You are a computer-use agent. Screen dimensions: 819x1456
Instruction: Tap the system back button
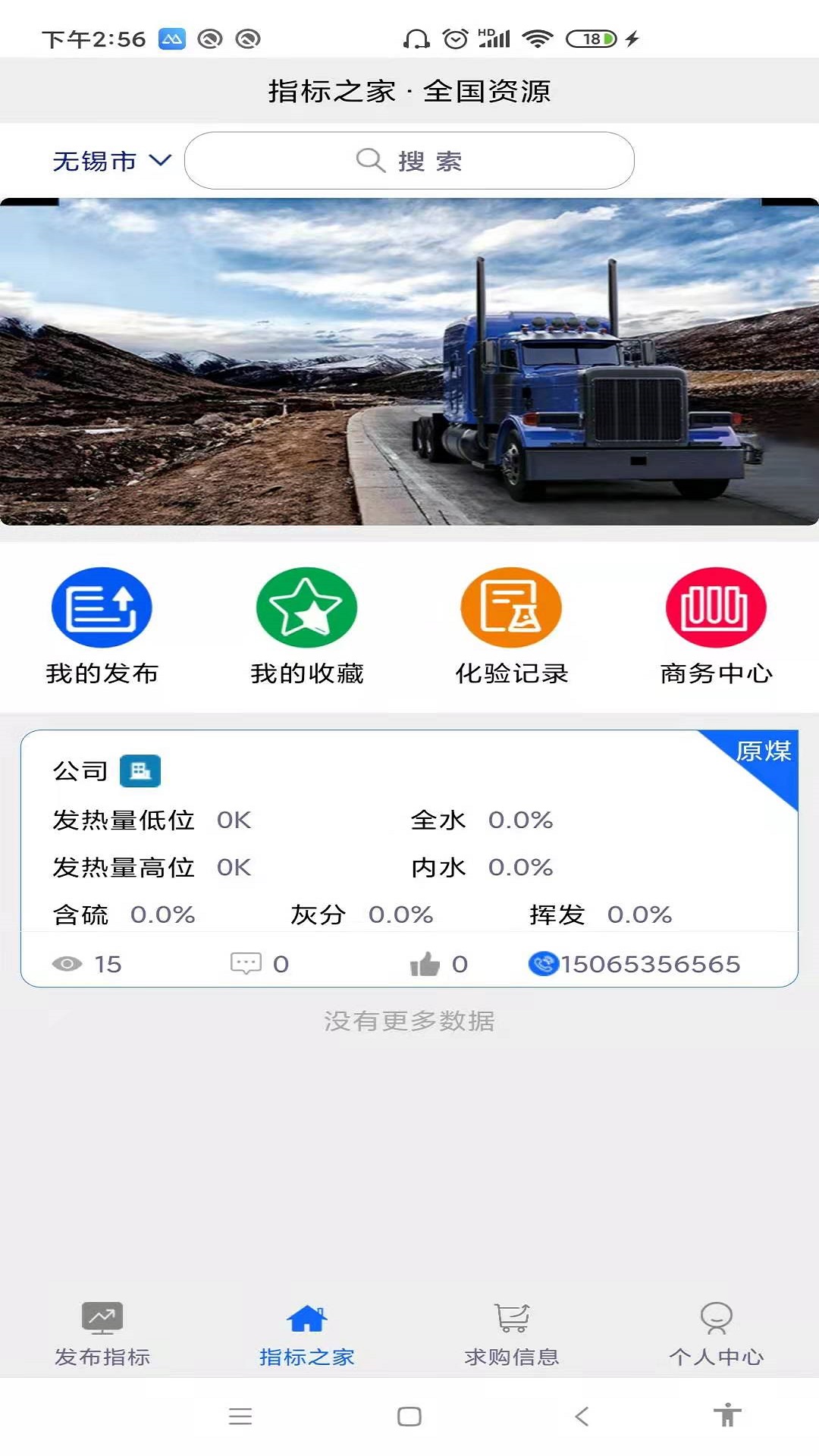pos(582,1416)
